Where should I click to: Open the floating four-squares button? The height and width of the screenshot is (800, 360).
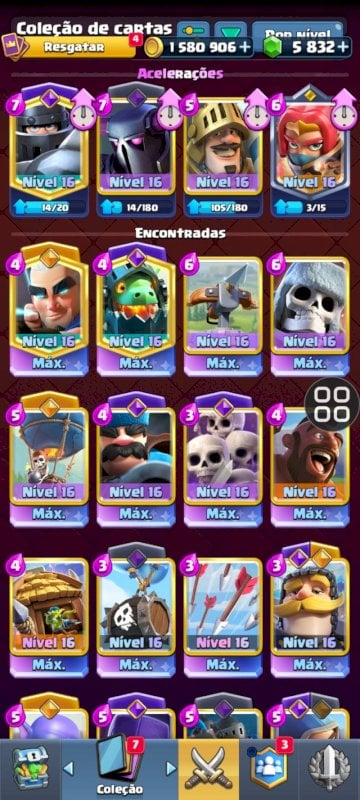(x=331, y=405)
